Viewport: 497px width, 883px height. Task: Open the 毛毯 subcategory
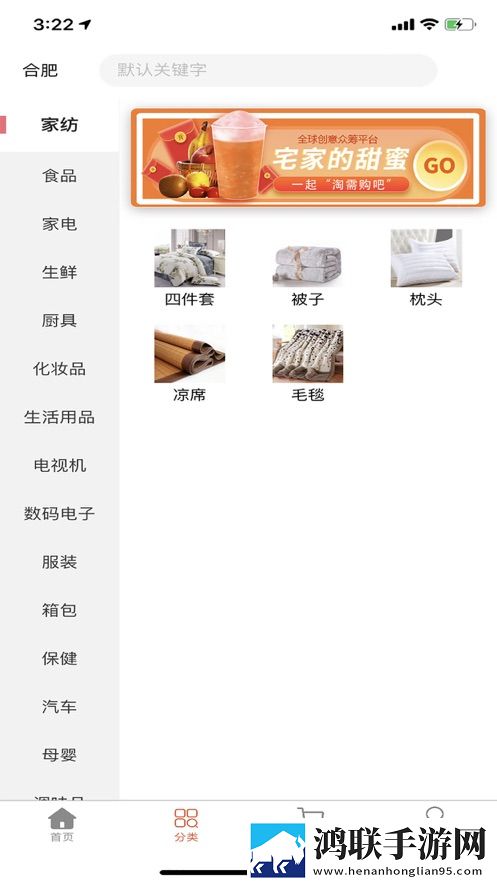pyautogui.click(x=308, y=364)
